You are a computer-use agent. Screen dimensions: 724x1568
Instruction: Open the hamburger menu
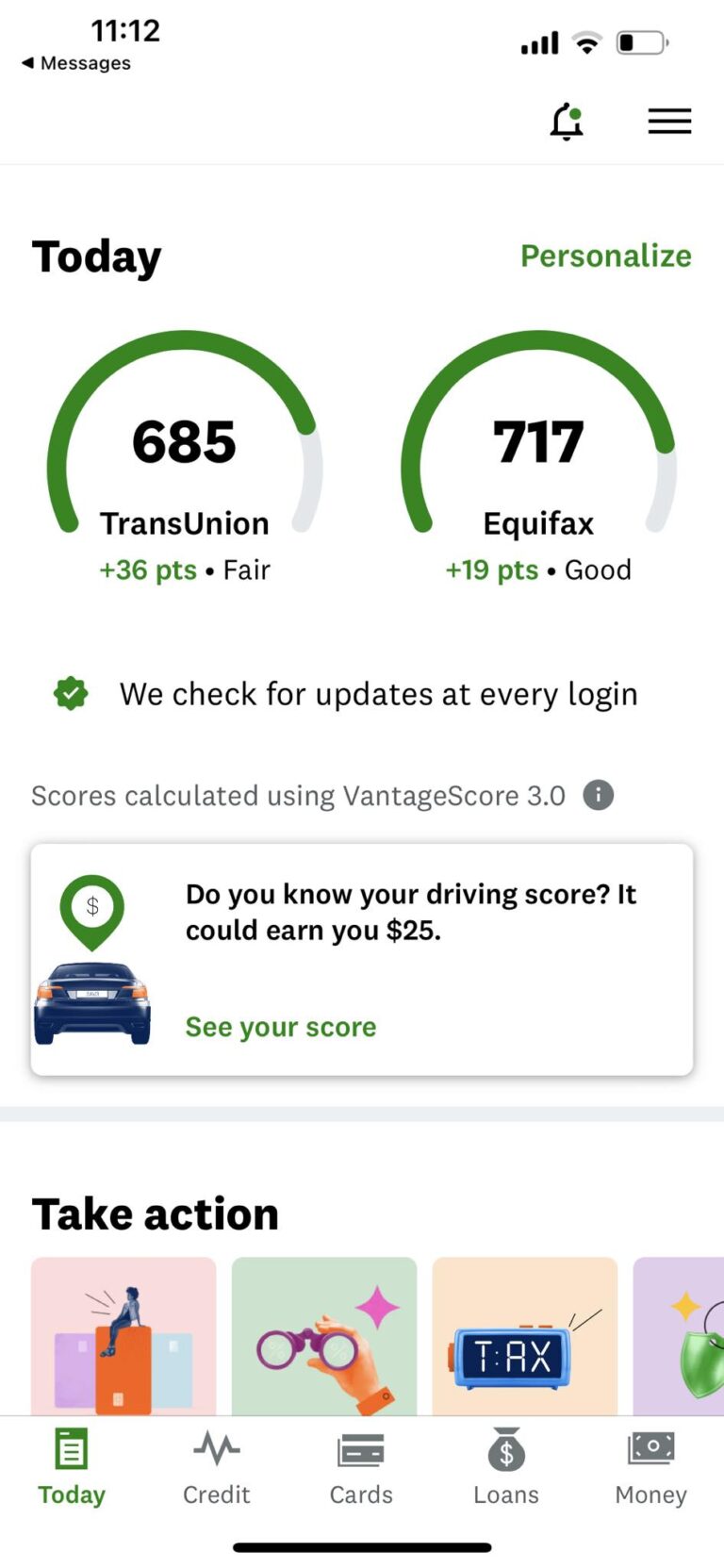coord(669,122)
